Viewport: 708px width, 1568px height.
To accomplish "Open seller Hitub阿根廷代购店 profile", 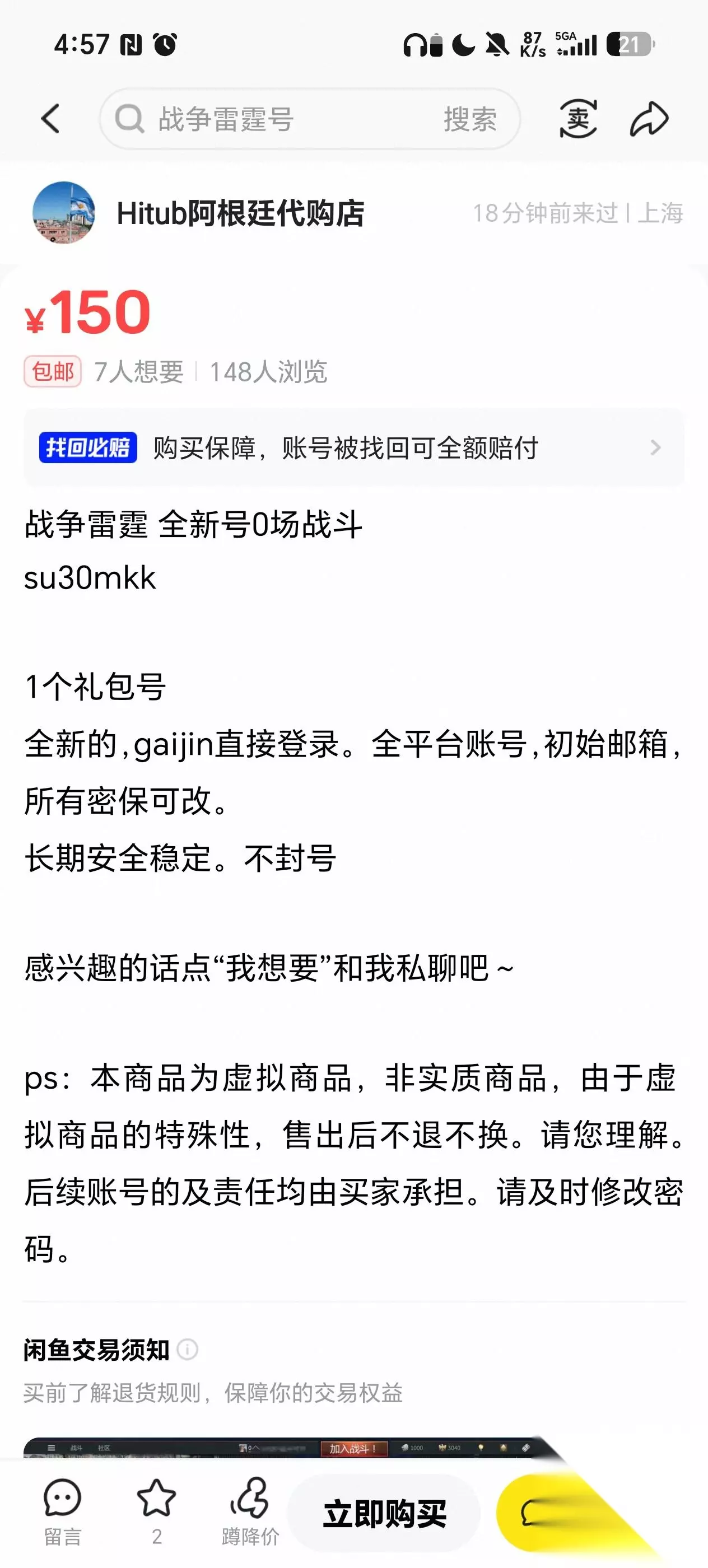I will pos(198,213).
